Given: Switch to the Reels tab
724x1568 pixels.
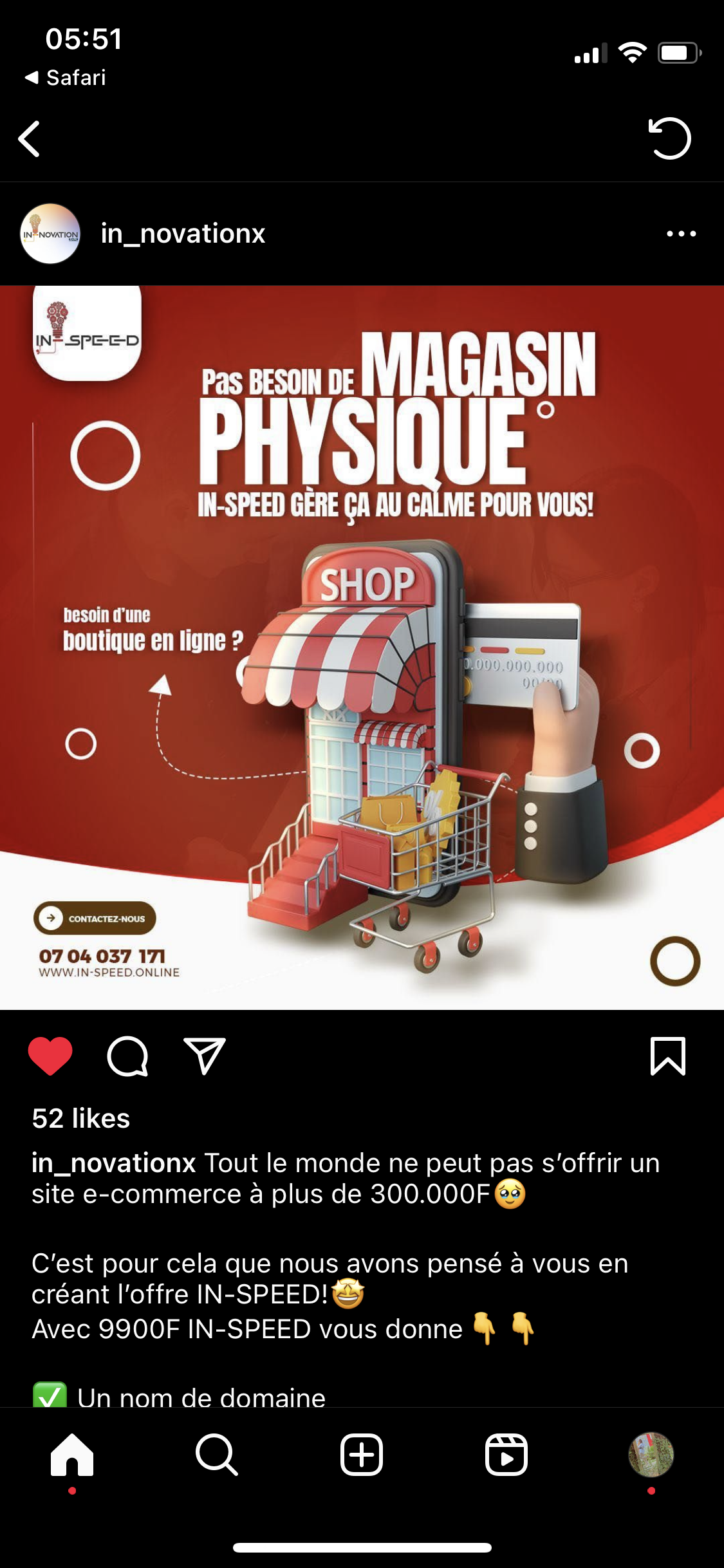Looking at the screenshot, I should click(506, 1455).
